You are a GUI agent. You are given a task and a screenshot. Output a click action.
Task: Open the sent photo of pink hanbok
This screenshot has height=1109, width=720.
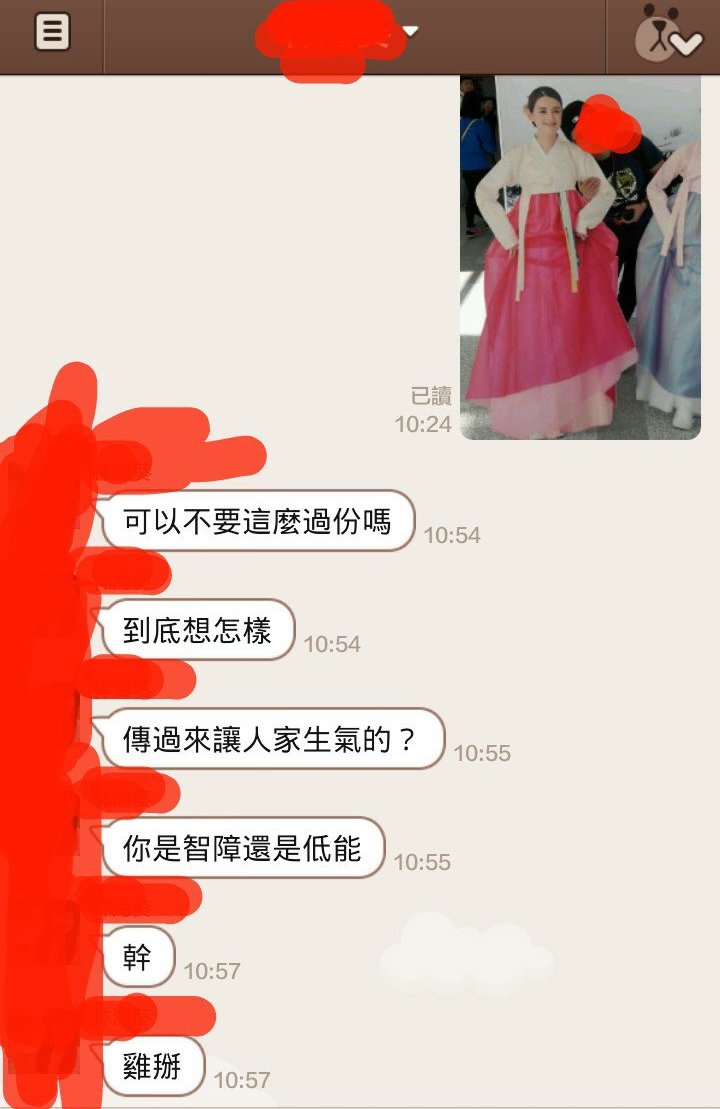(x=579, y=258)
